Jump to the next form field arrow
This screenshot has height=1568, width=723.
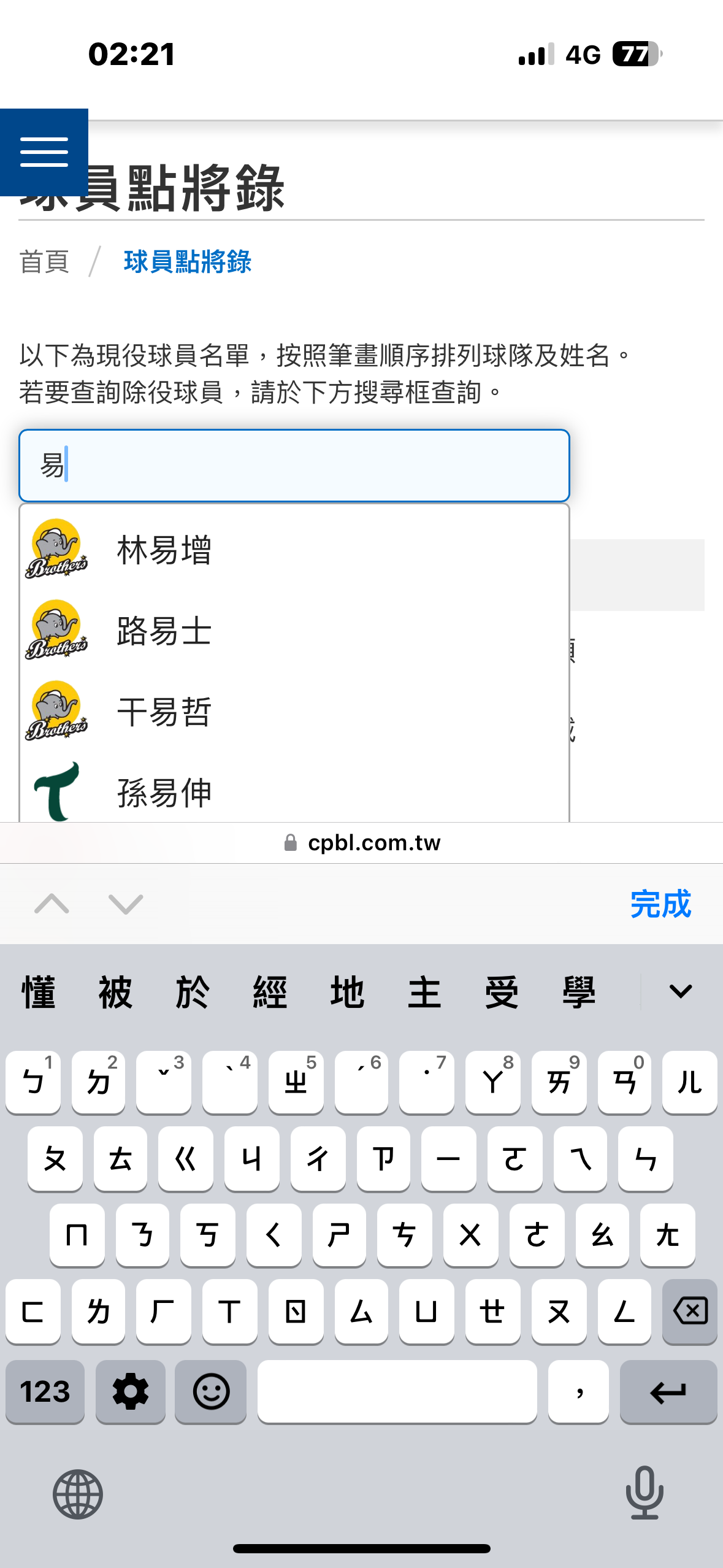click(126, 904)
